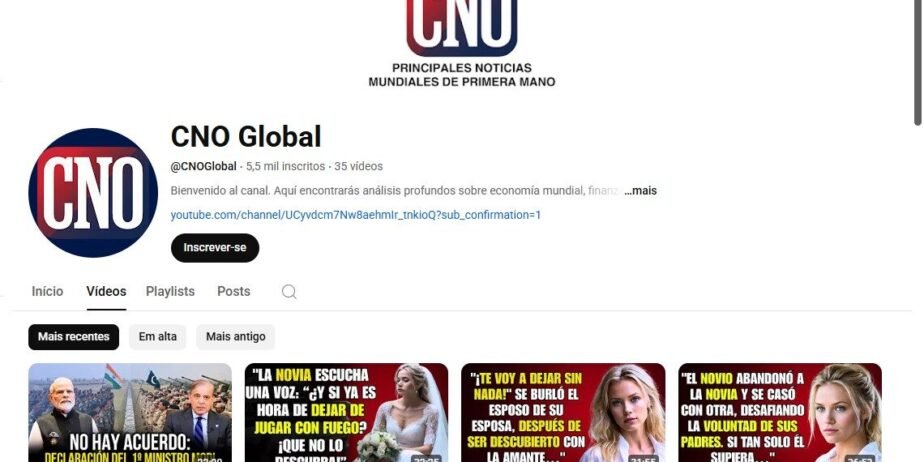This screenshot has height=462, width=924.
Task: Expand channel description with ...mais
Action: click(x=640, y=190)
